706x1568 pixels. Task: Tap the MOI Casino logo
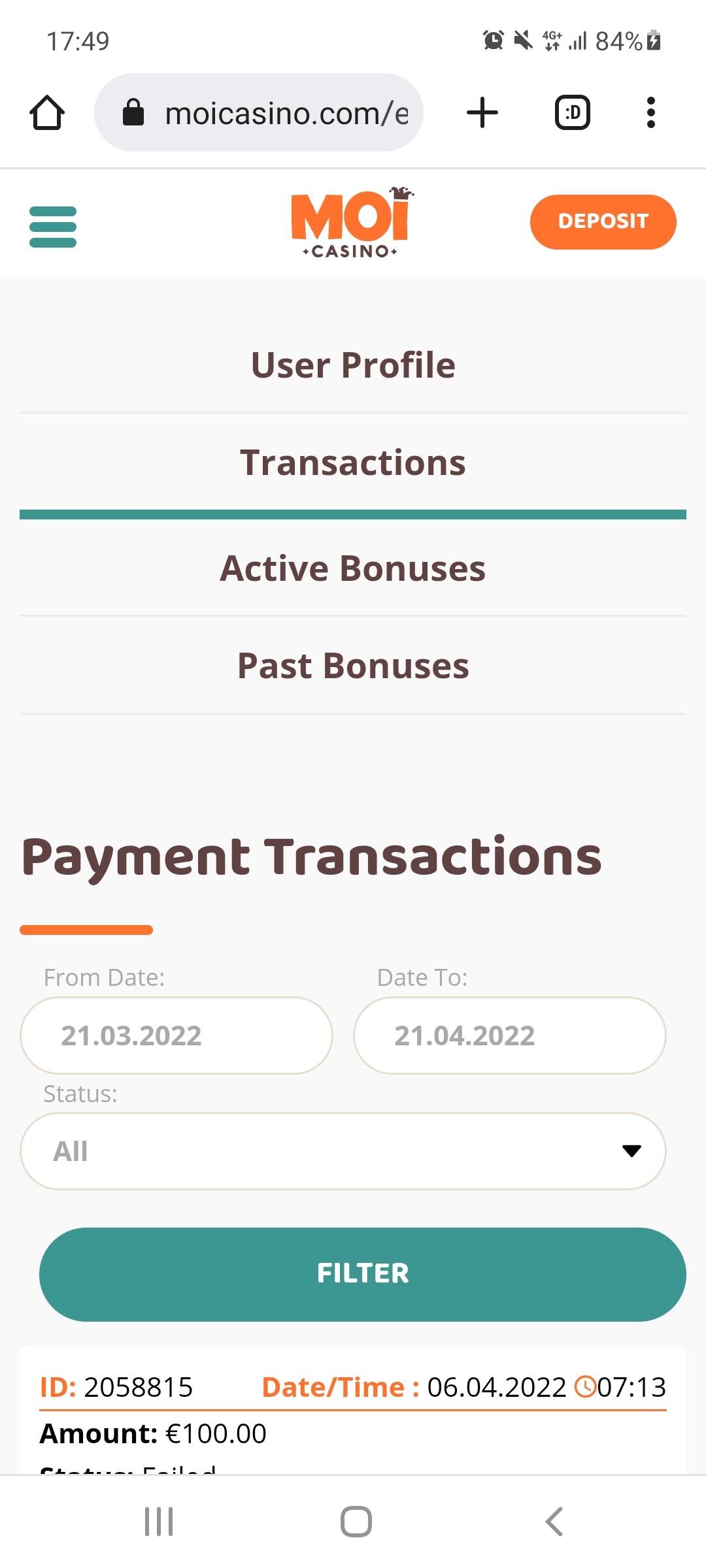point(351,223)
